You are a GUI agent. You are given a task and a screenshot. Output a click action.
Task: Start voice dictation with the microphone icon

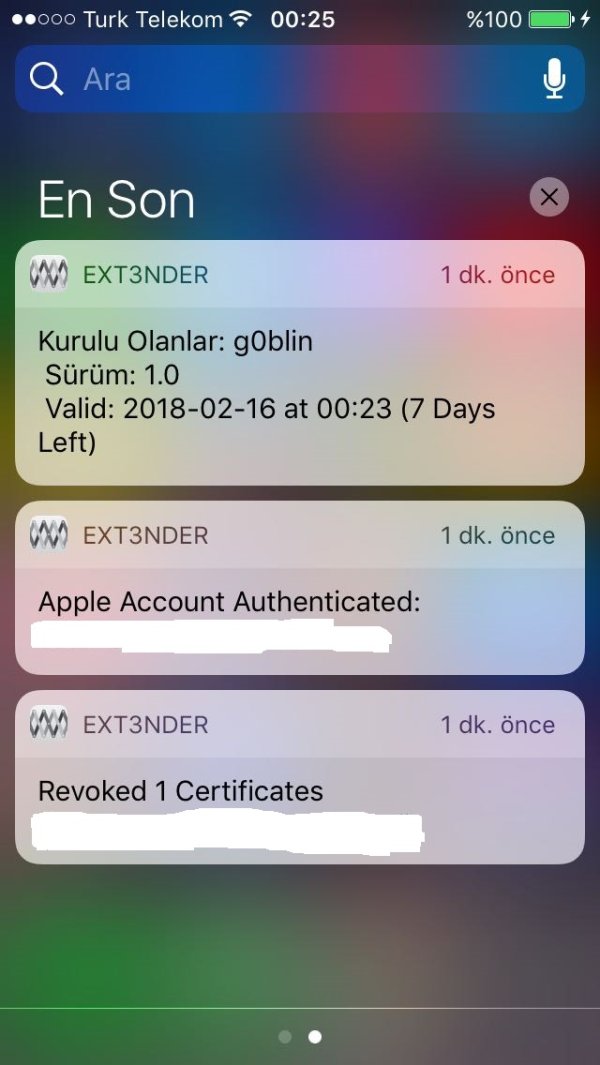(x=554, y=78)
